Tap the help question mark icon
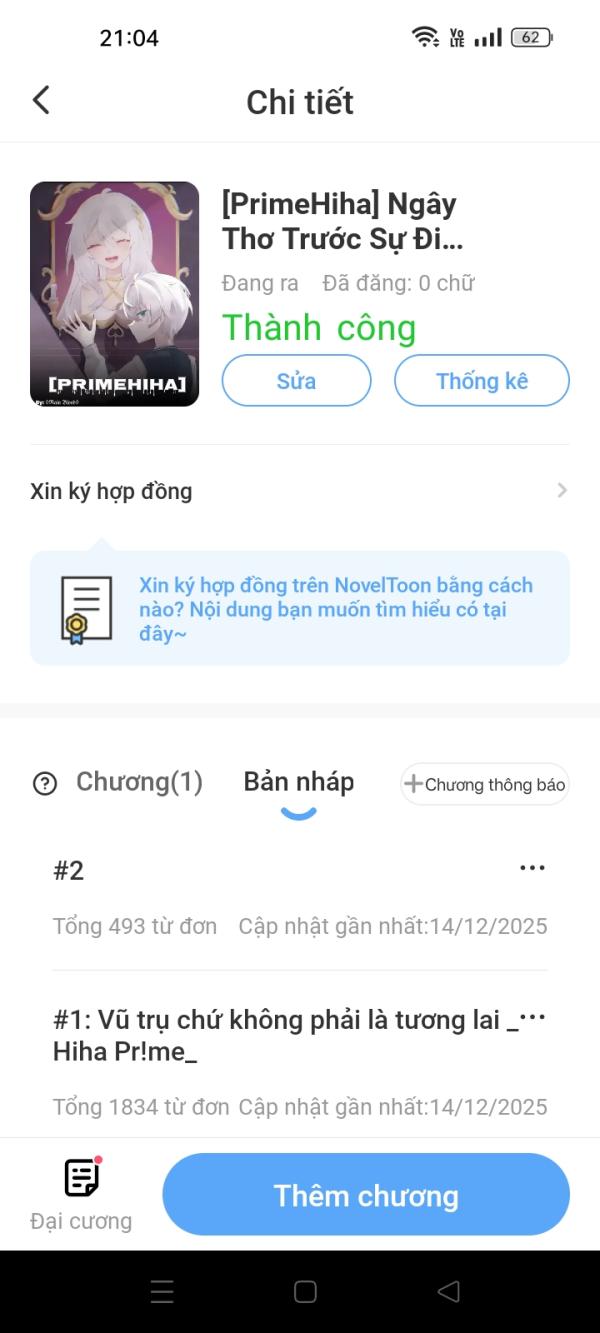 click(45, 784)
